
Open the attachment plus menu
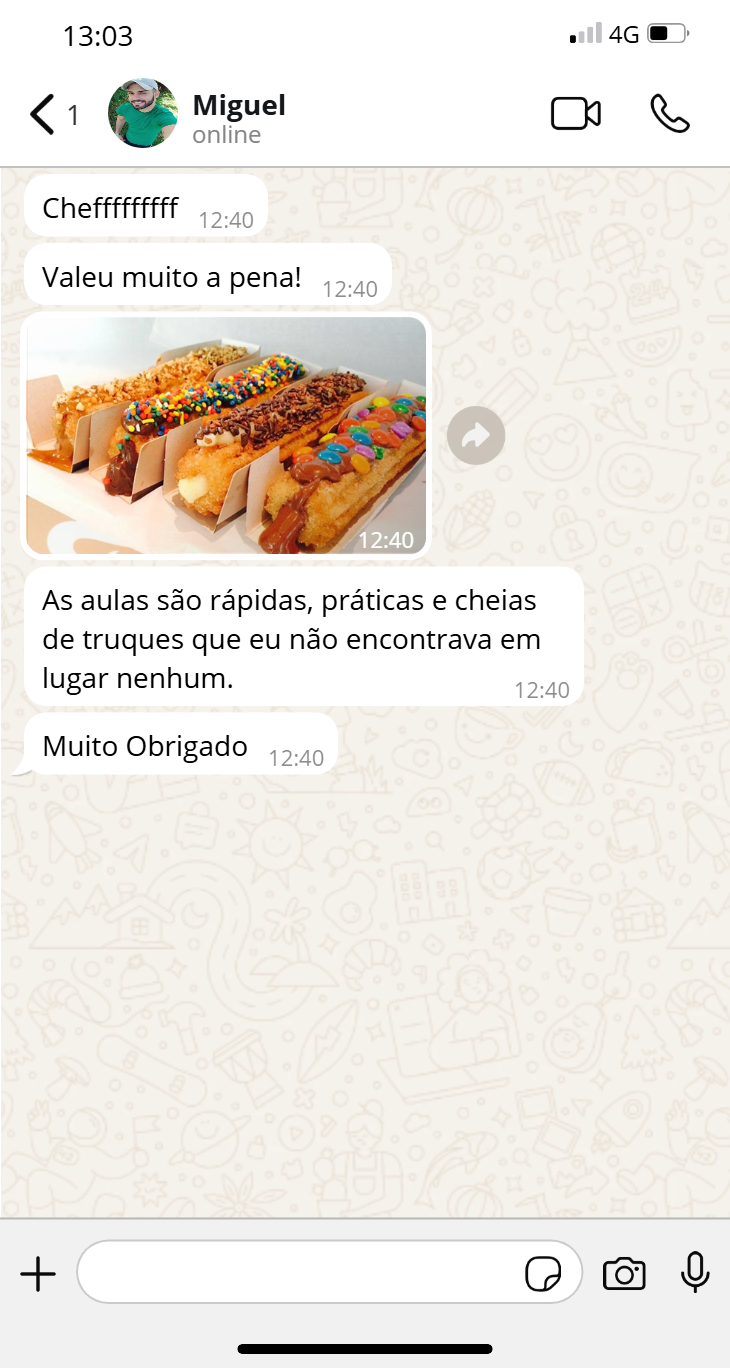(x=38, y=1273)
